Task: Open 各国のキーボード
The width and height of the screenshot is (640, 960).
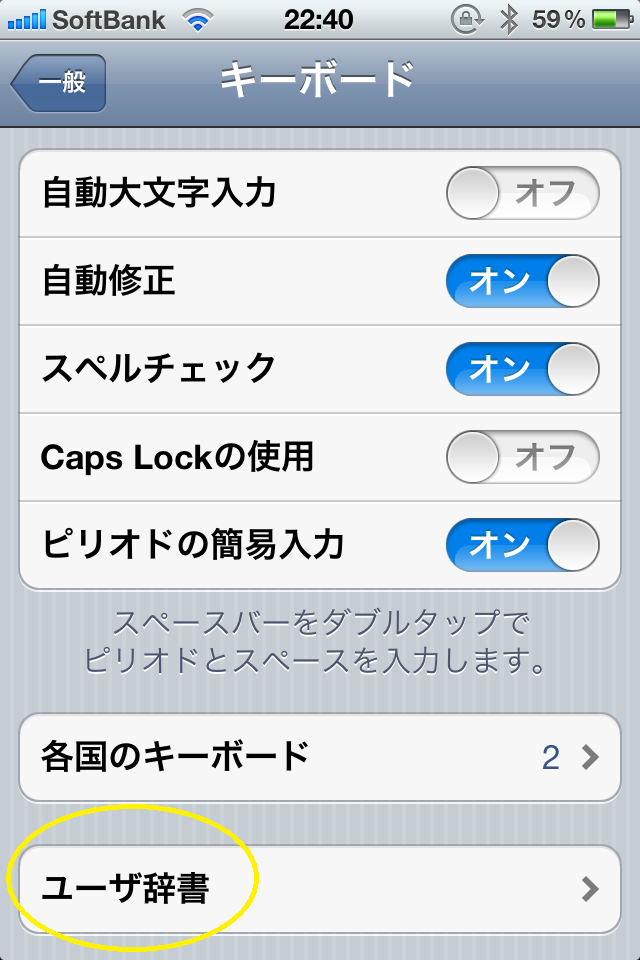Action: click(320, 757)
